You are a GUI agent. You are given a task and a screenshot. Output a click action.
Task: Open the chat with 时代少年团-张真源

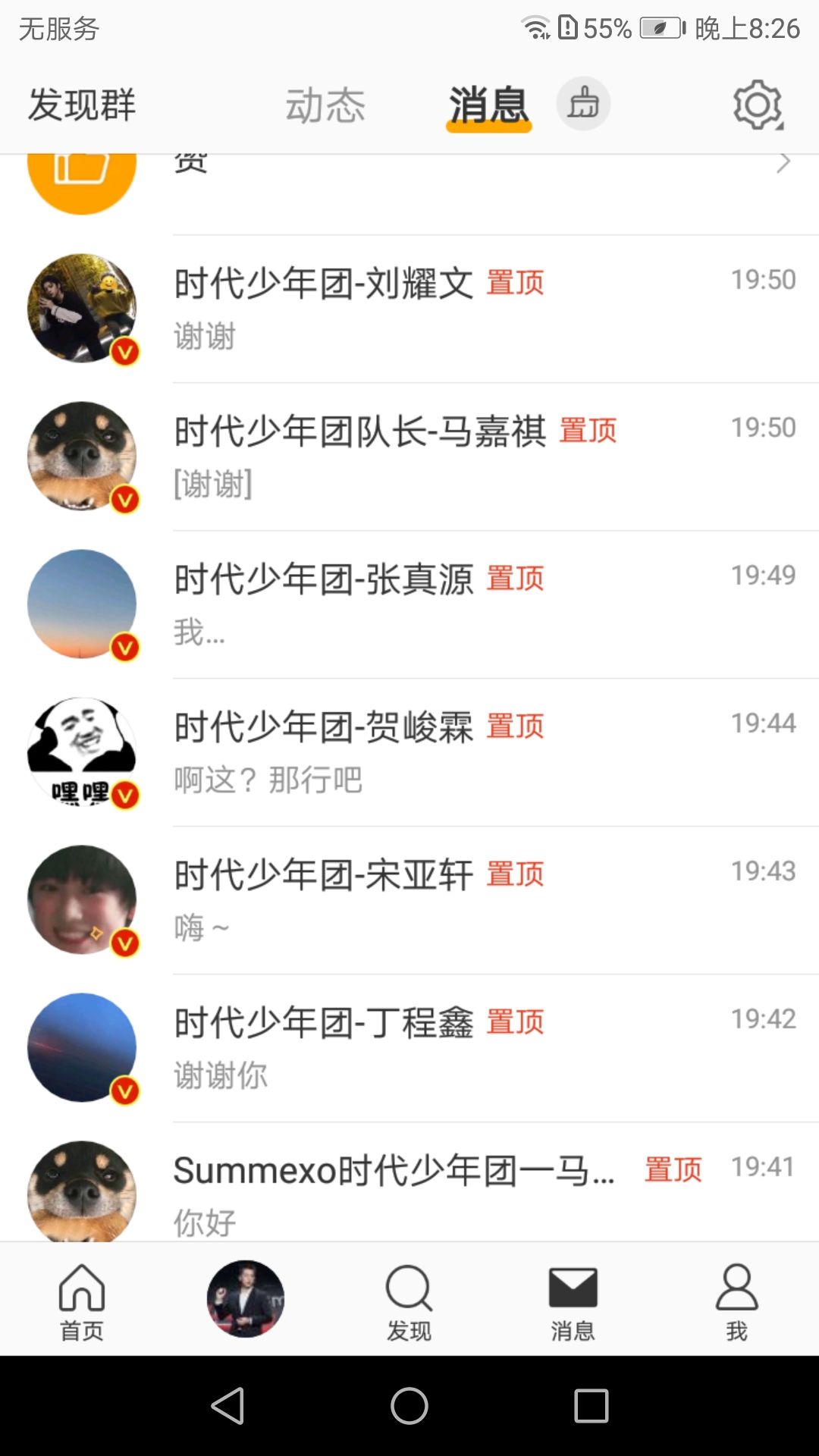click(485, 604)
